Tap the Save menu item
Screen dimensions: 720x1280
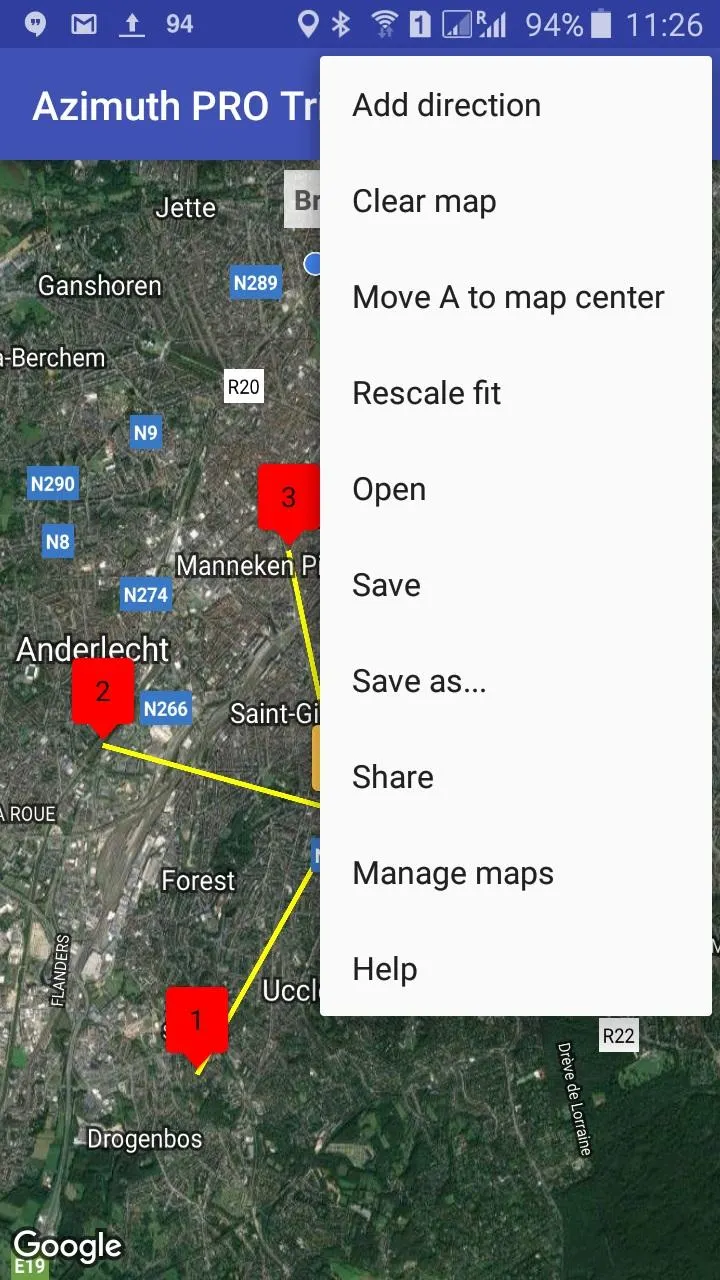(516, 585)
